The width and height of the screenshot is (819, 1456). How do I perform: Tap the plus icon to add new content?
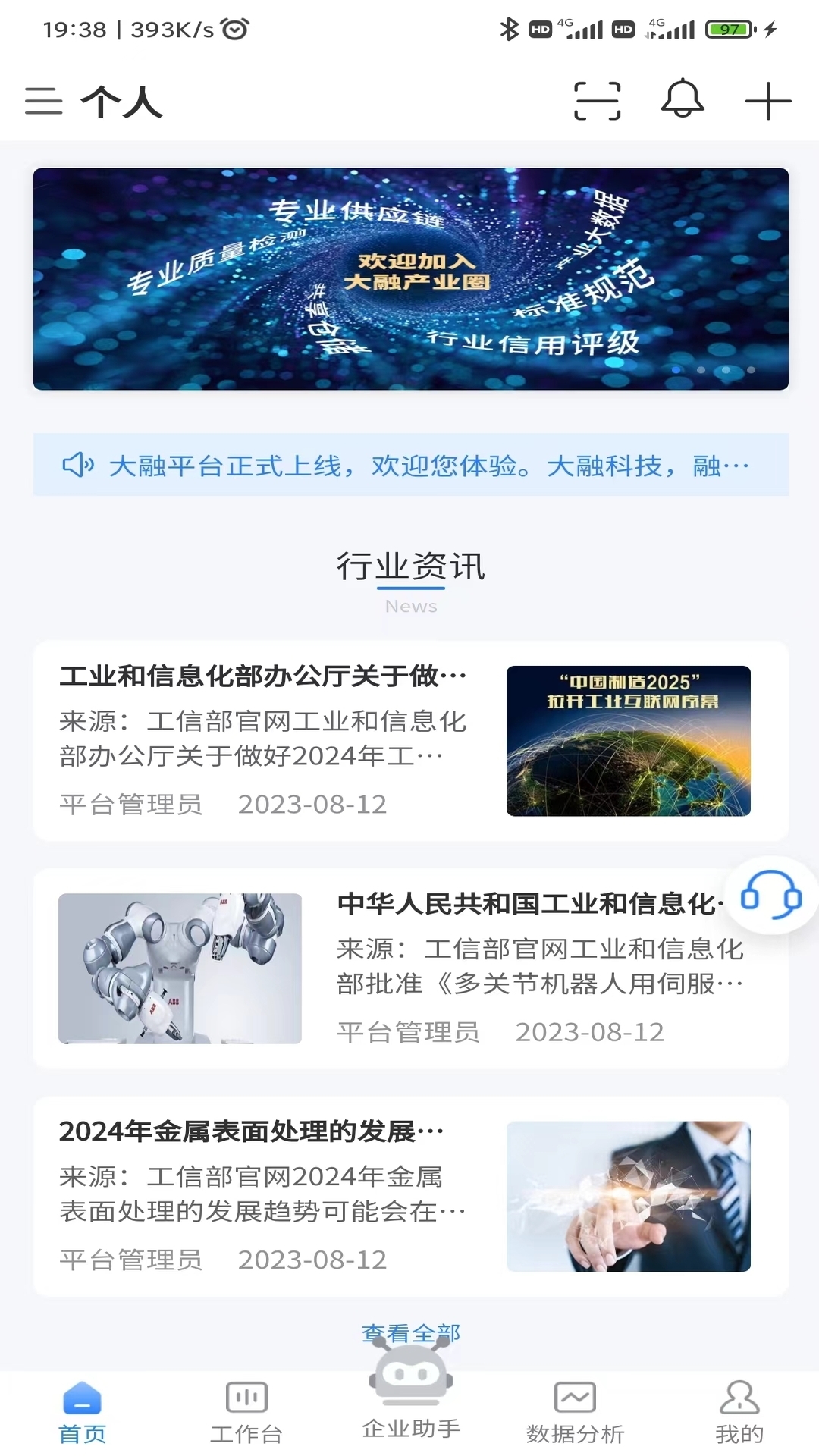(767, 101)
